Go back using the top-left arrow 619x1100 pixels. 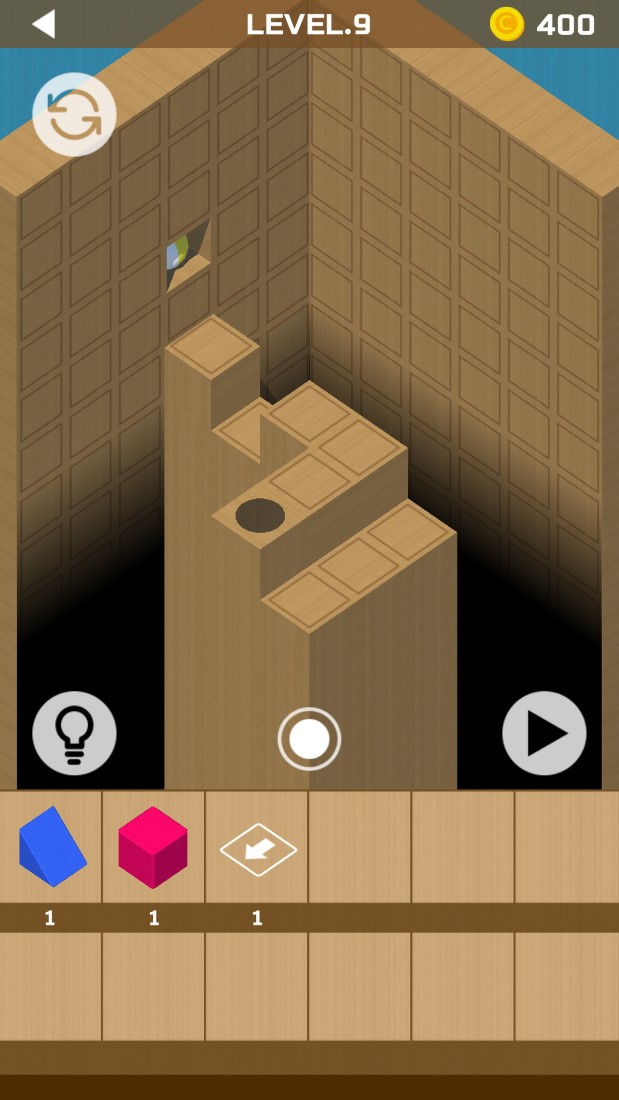coord(43,24)
